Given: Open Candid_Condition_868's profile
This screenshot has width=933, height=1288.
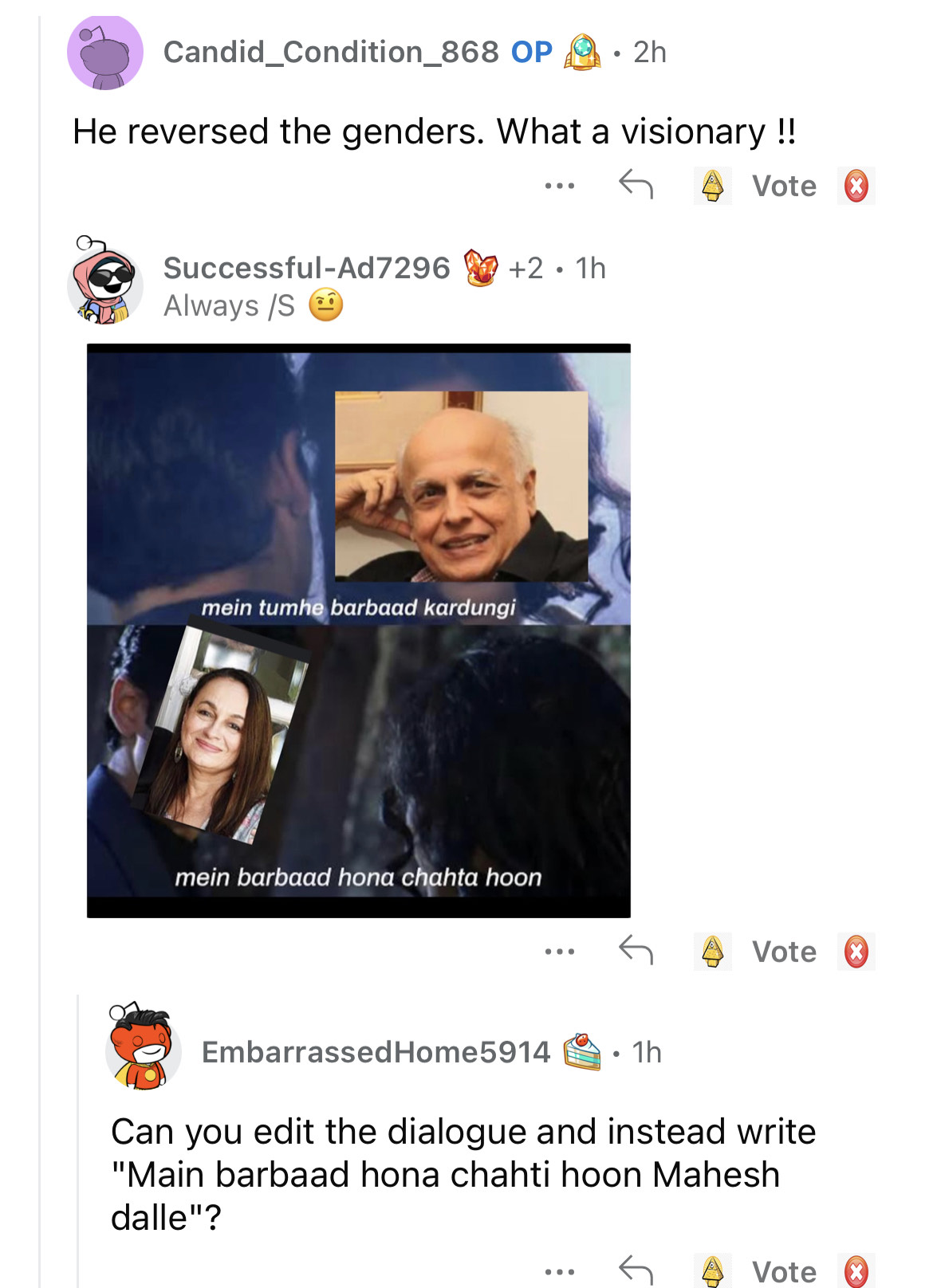Looking at the screenshot, I should [x=330, y=53].
